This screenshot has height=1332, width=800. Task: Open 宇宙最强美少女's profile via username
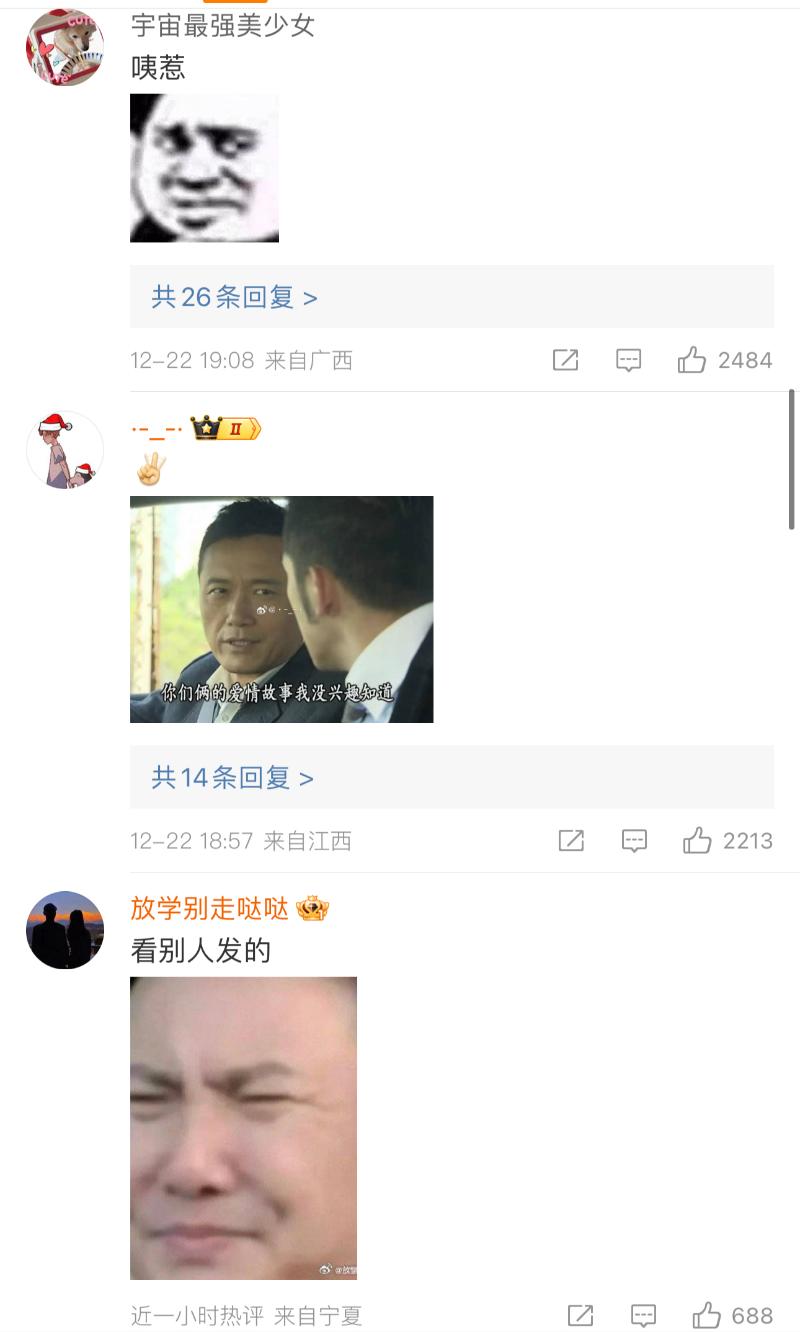223,26
